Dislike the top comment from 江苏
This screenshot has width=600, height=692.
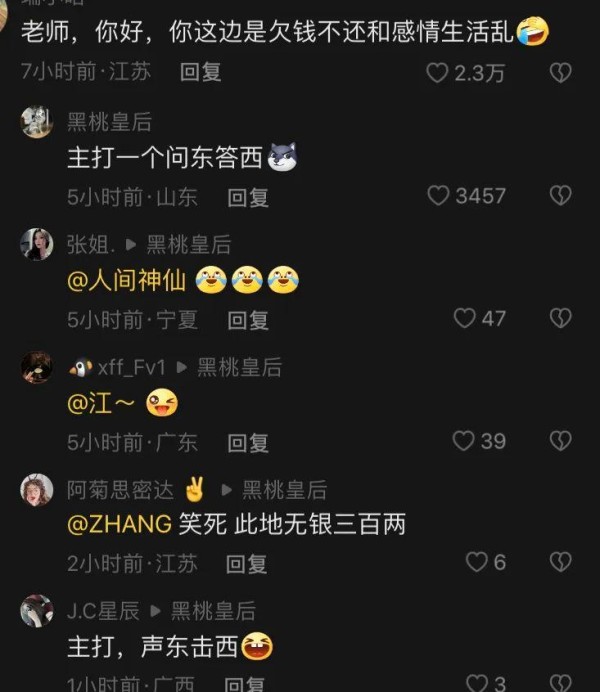point(560,73)
